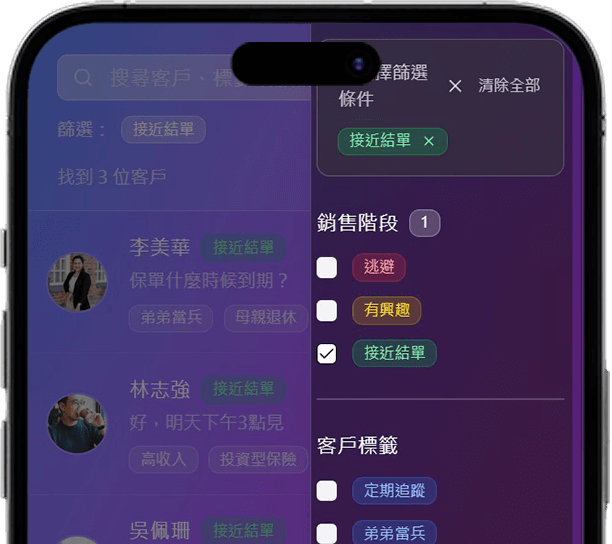Check the 逃避 sales stage checkbox

tap(327, 267)
